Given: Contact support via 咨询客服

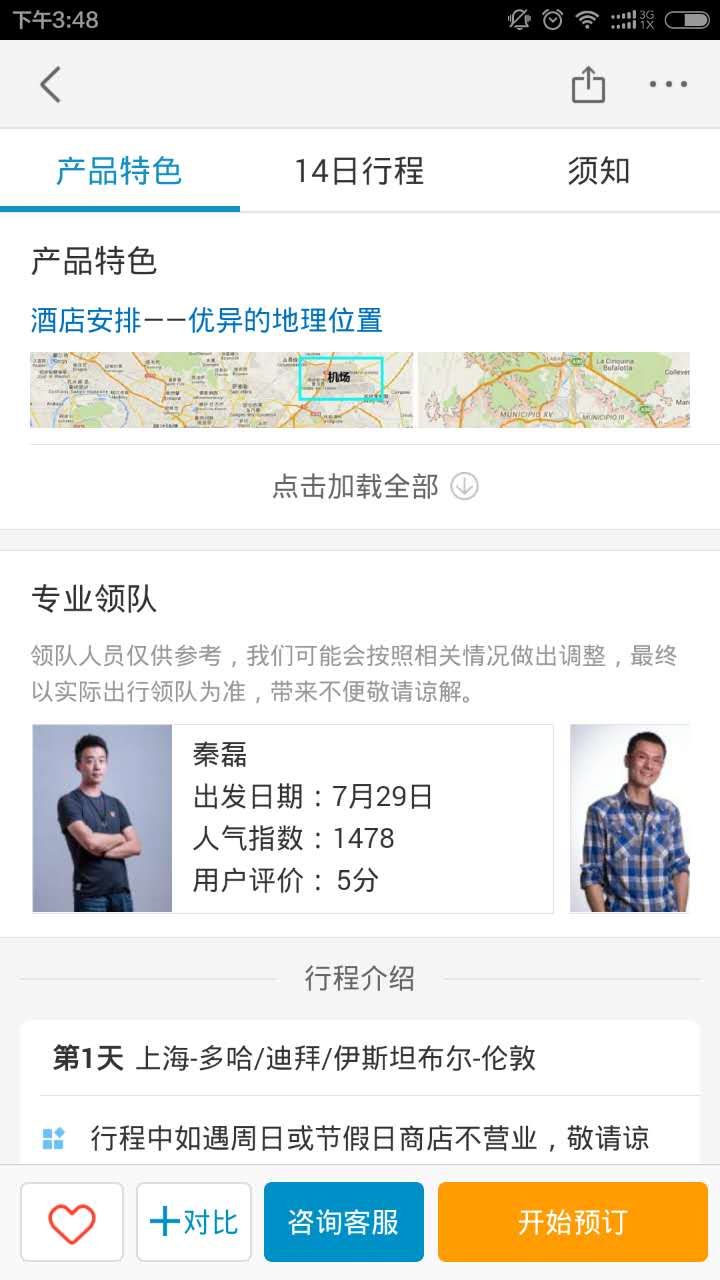Looking at the screenshot, I should tap(344, 1222).
